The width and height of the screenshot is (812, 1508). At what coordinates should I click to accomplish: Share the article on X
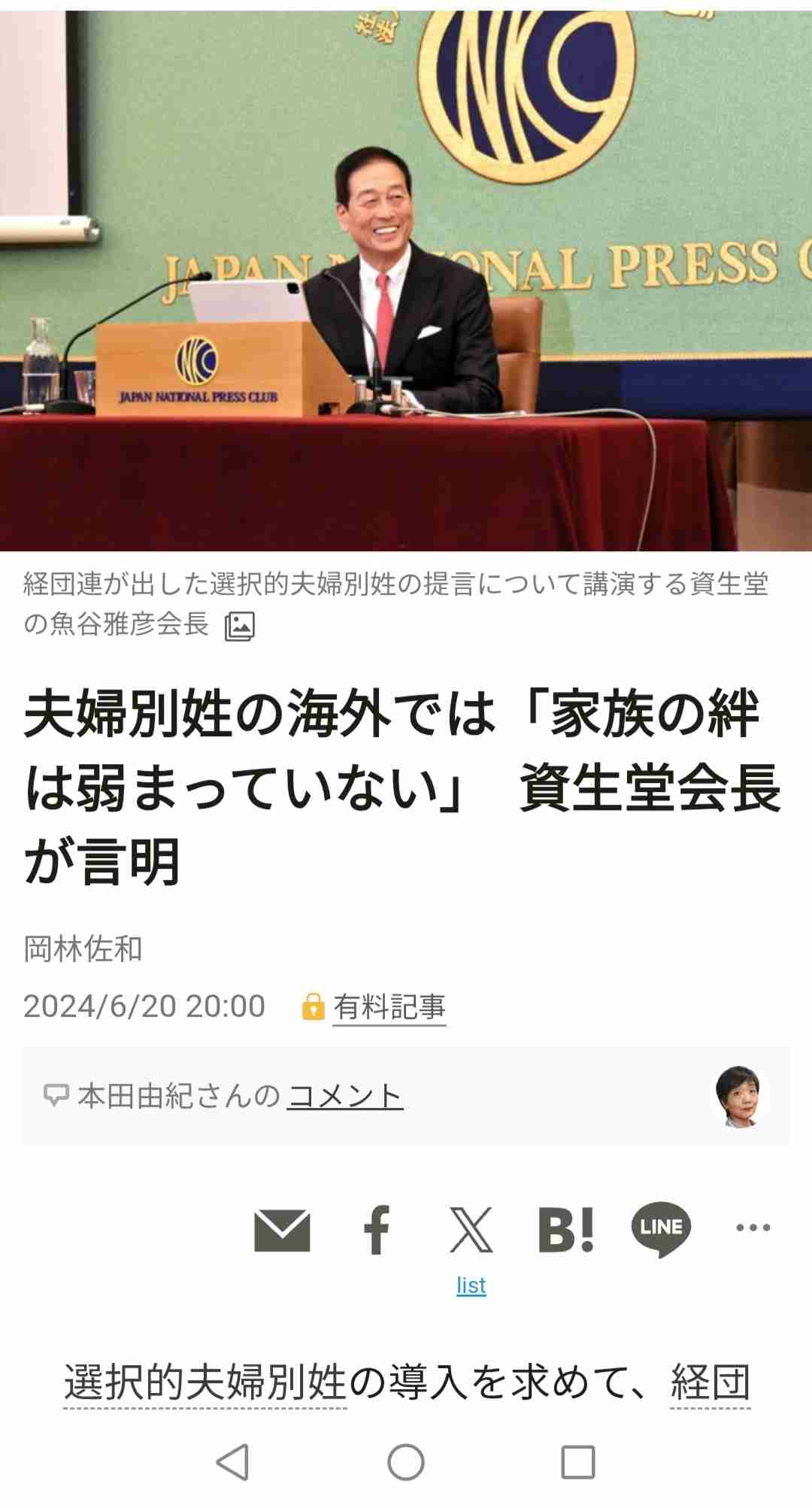pyautogui.click(x=471, y=1230)
